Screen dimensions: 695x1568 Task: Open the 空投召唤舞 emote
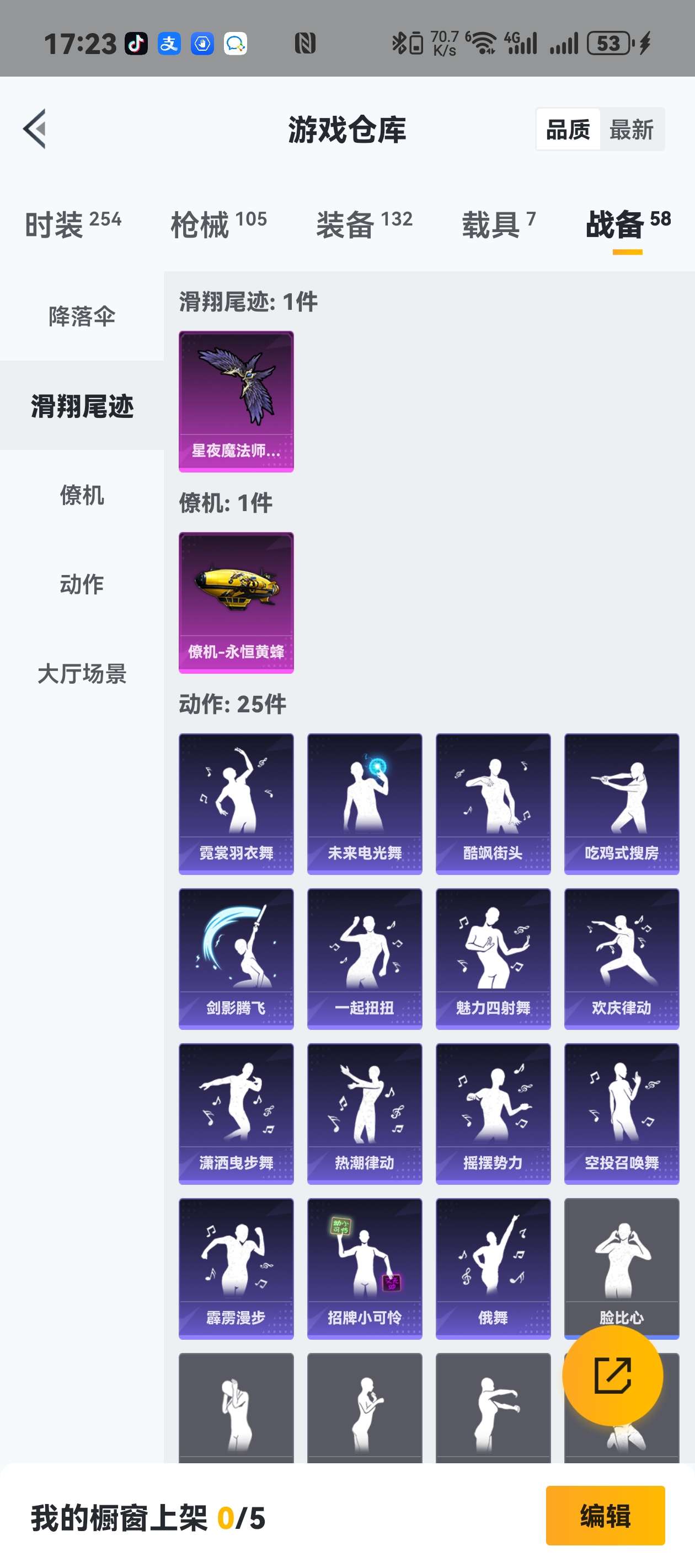(x=621, y=1113)
